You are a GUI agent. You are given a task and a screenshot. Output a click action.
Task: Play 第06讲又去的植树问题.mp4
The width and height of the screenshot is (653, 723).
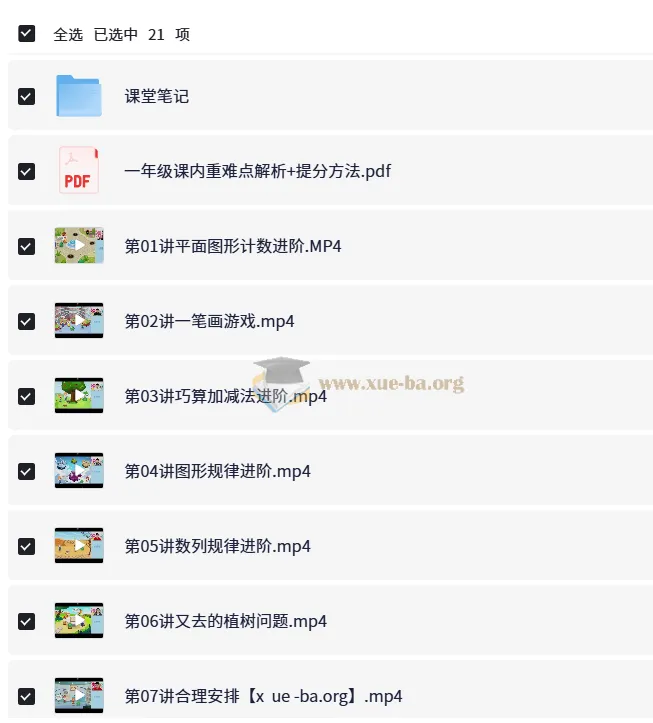225,622
